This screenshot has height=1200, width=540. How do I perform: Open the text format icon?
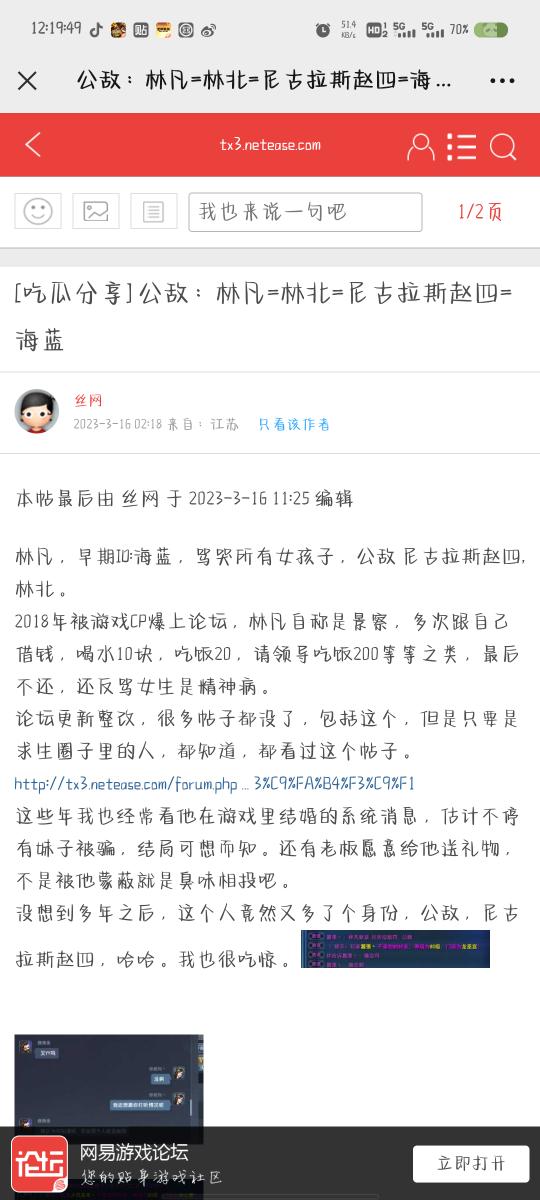point(153,211)
